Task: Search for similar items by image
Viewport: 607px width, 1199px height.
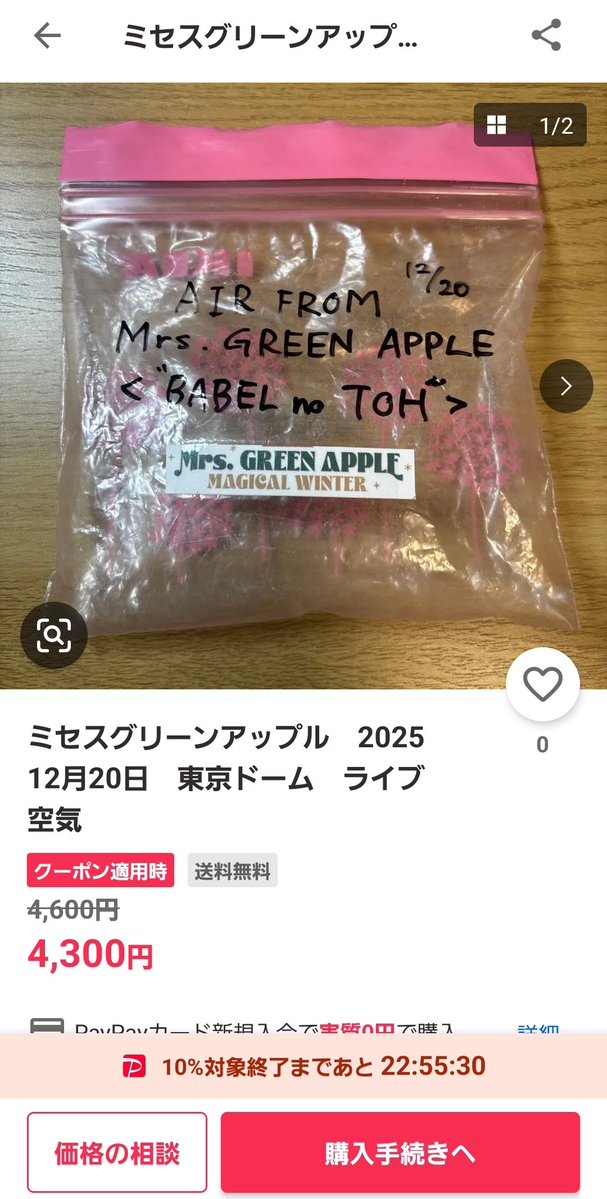Action: click(54, 634)
